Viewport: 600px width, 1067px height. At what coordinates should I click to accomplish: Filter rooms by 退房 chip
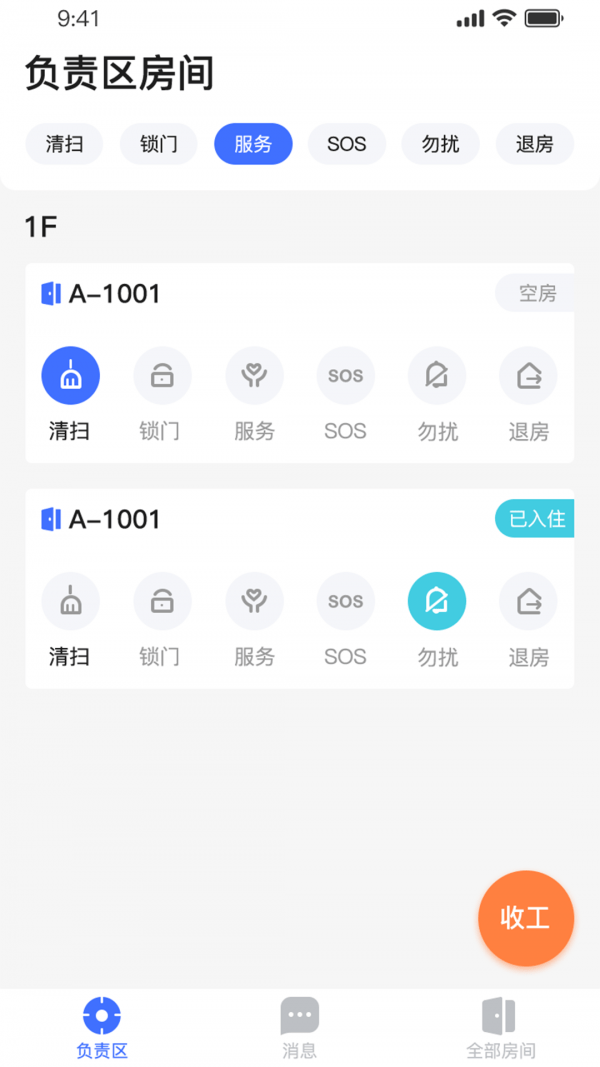click(535, 144)
